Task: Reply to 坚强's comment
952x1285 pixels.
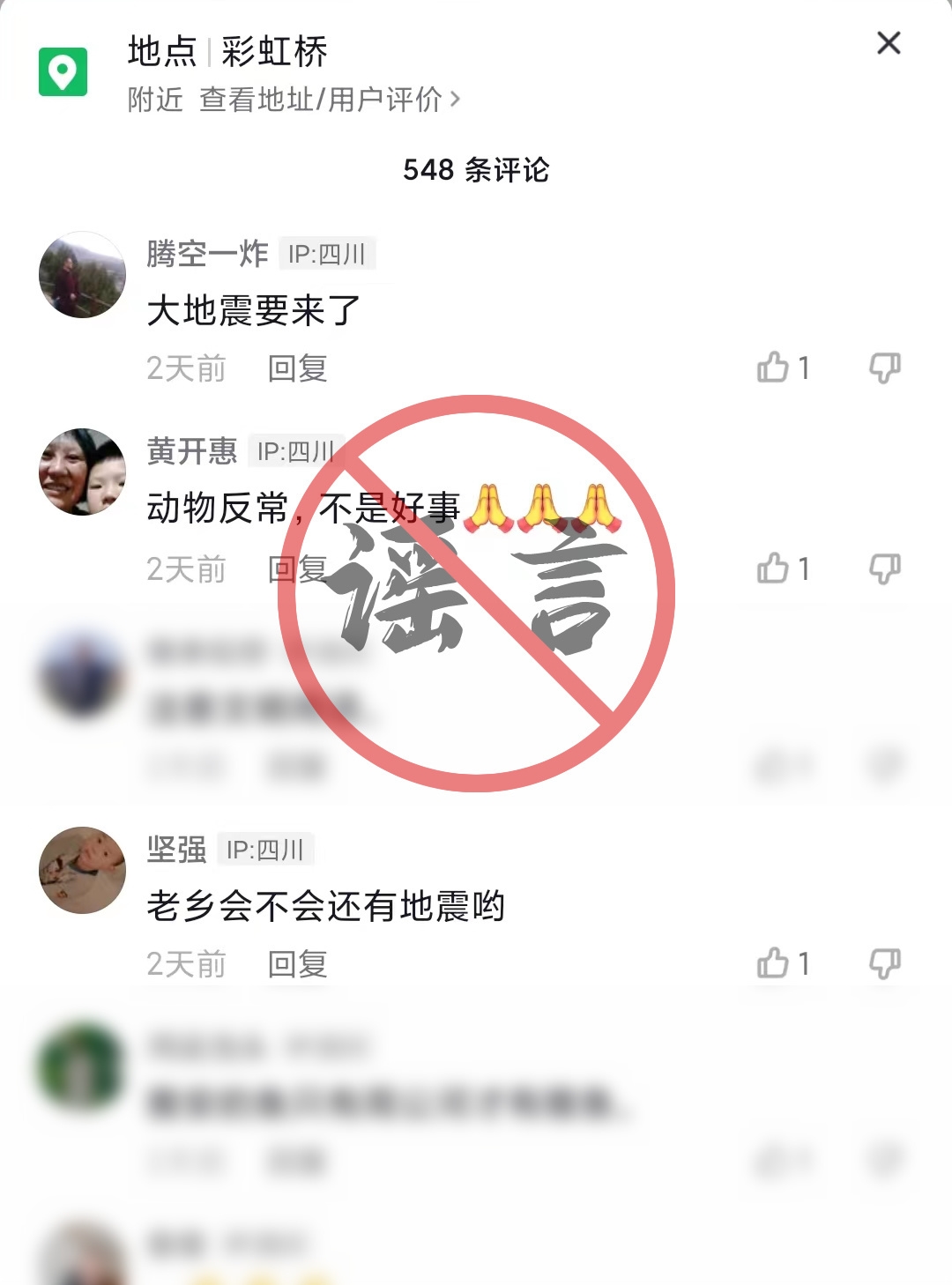Action: (297, 964)
